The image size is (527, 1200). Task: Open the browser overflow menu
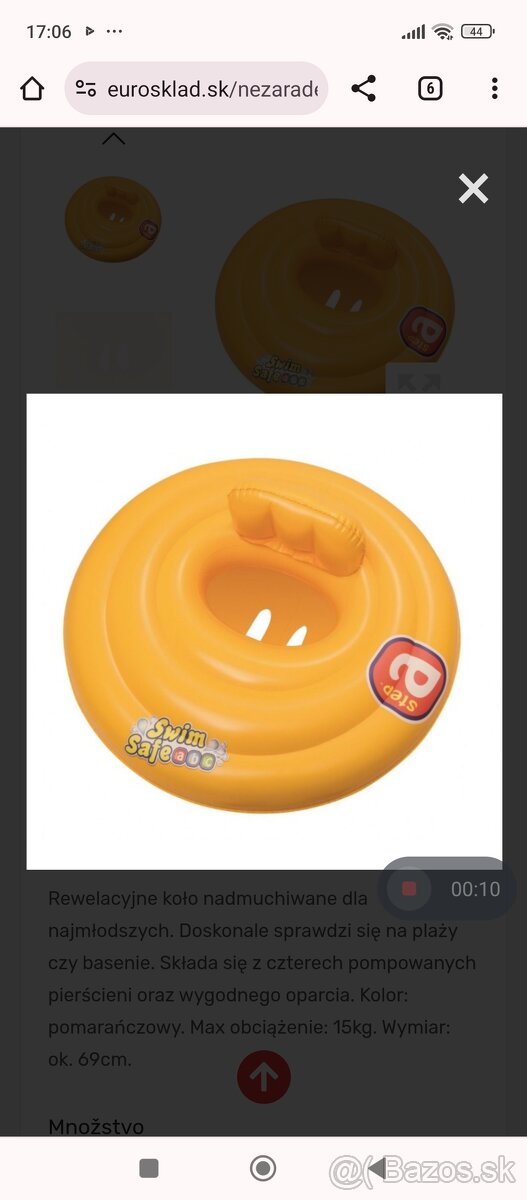pos(494,89)
